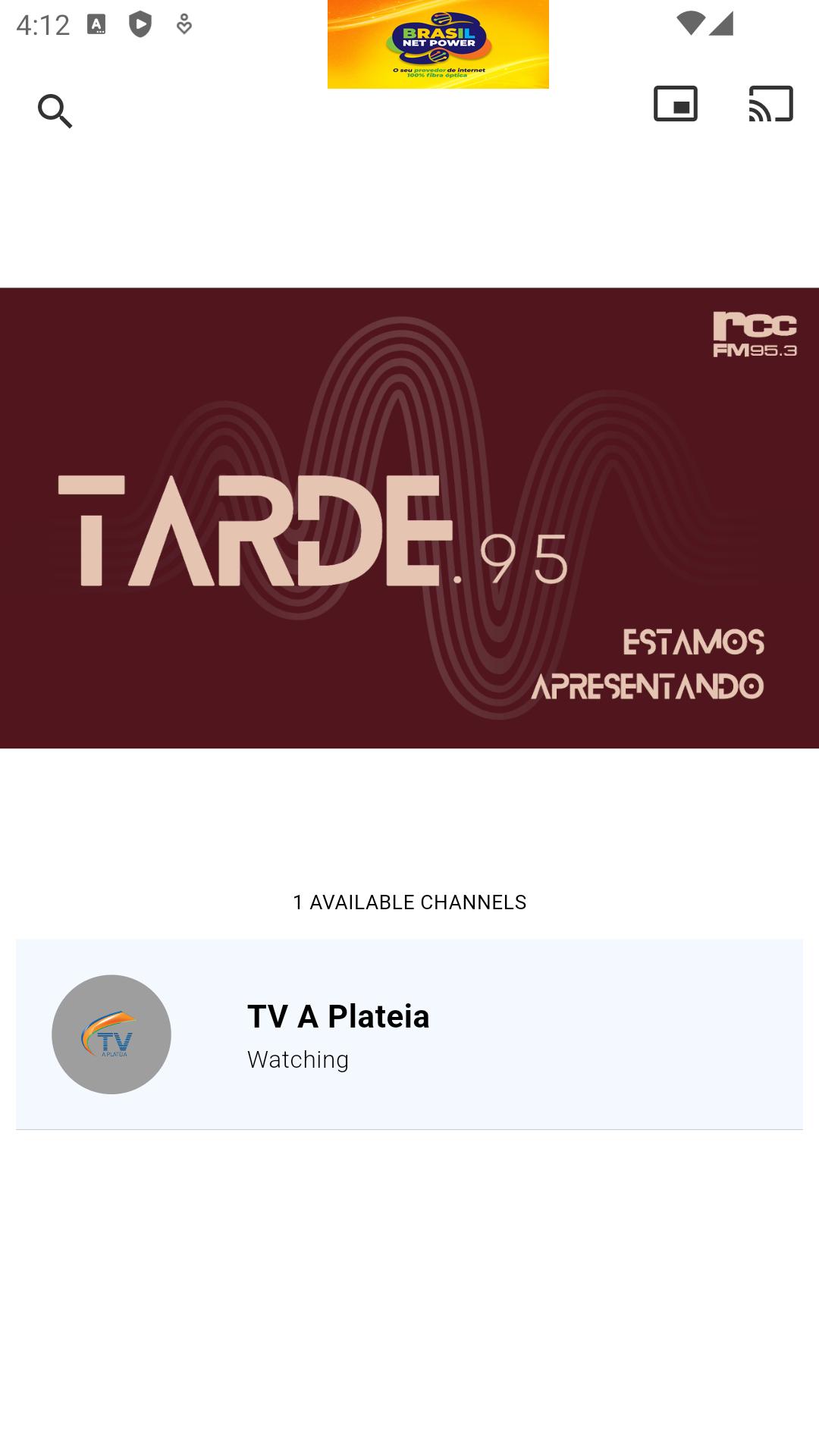
Task: Open the Brasil Net Power banner
Action: tap(438, 45)
